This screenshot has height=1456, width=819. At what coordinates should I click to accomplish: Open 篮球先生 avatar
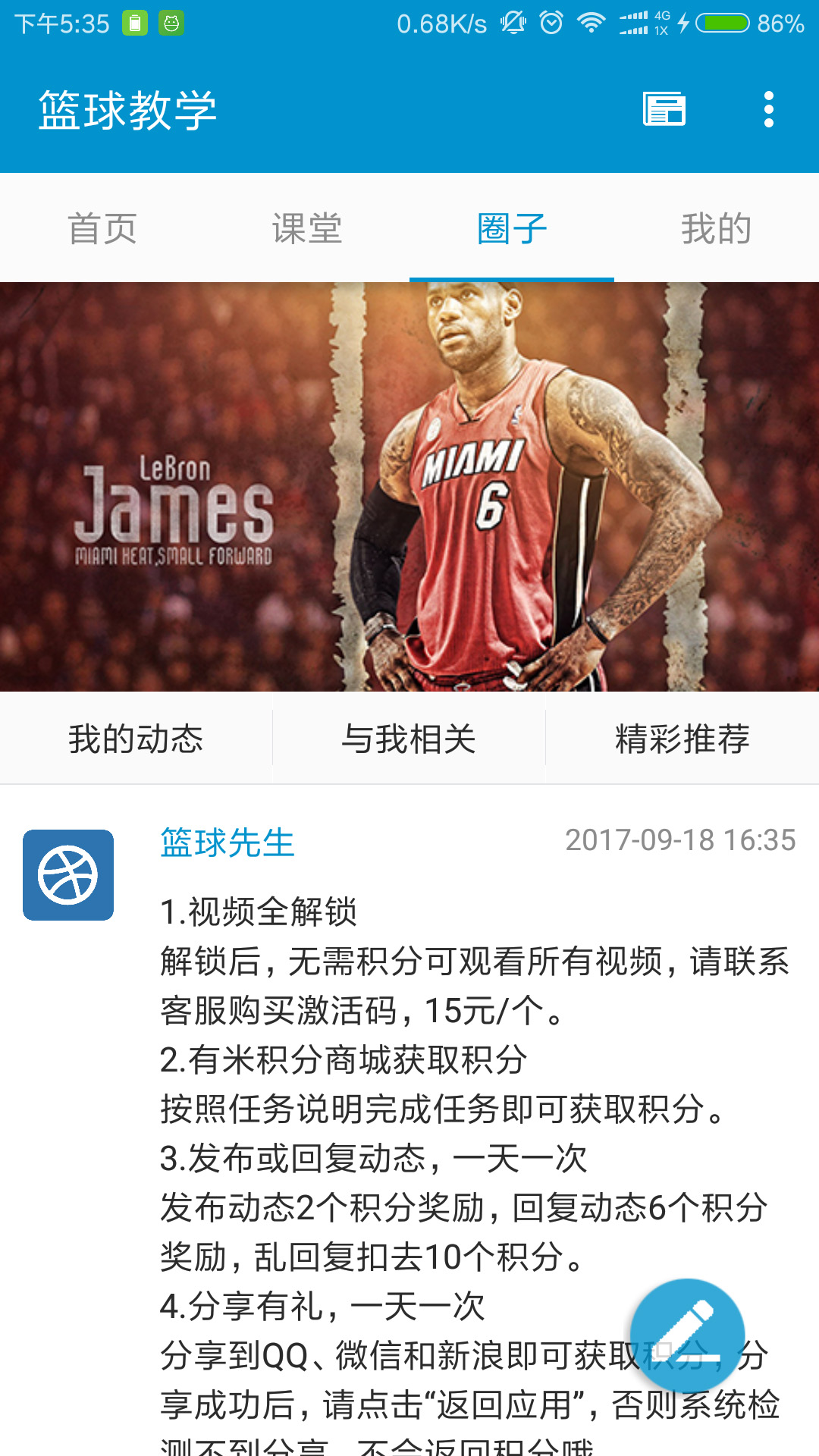pos(68,875)
